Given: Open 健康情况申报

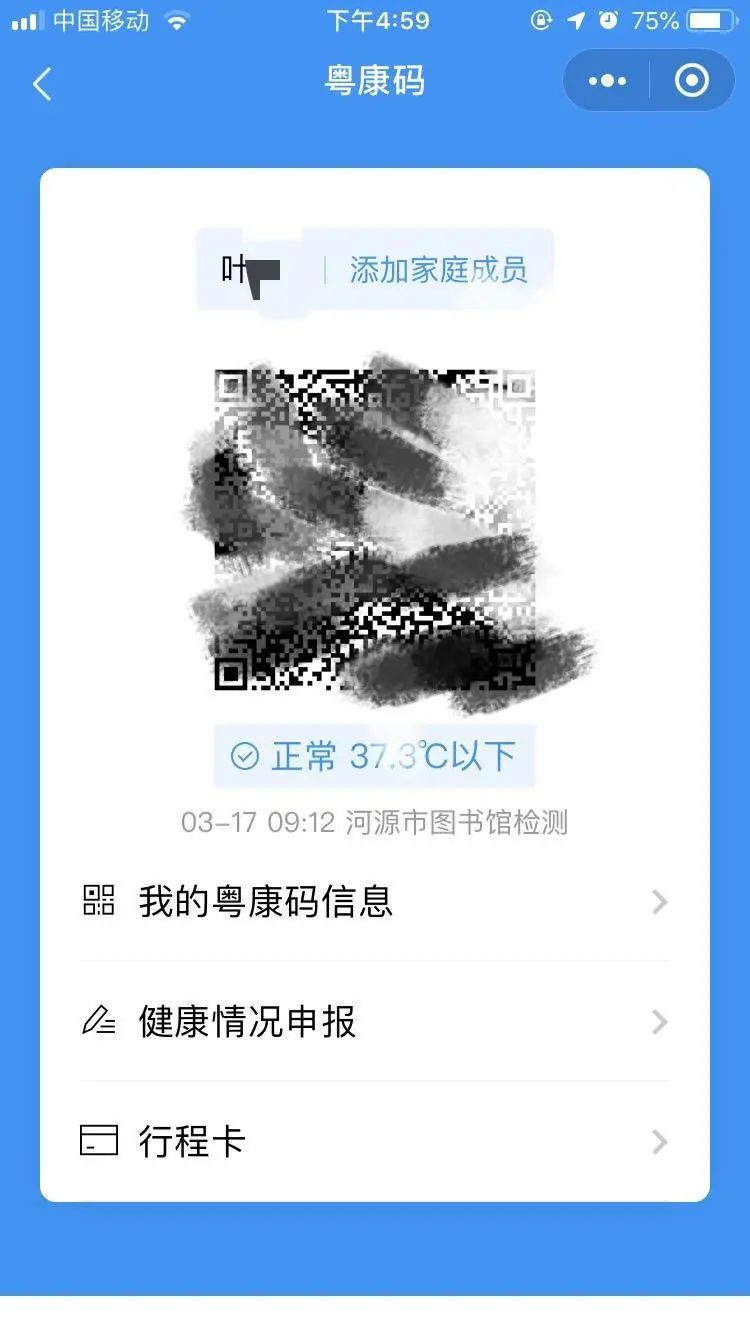Looking at the screenshot, I should 374,1022.
